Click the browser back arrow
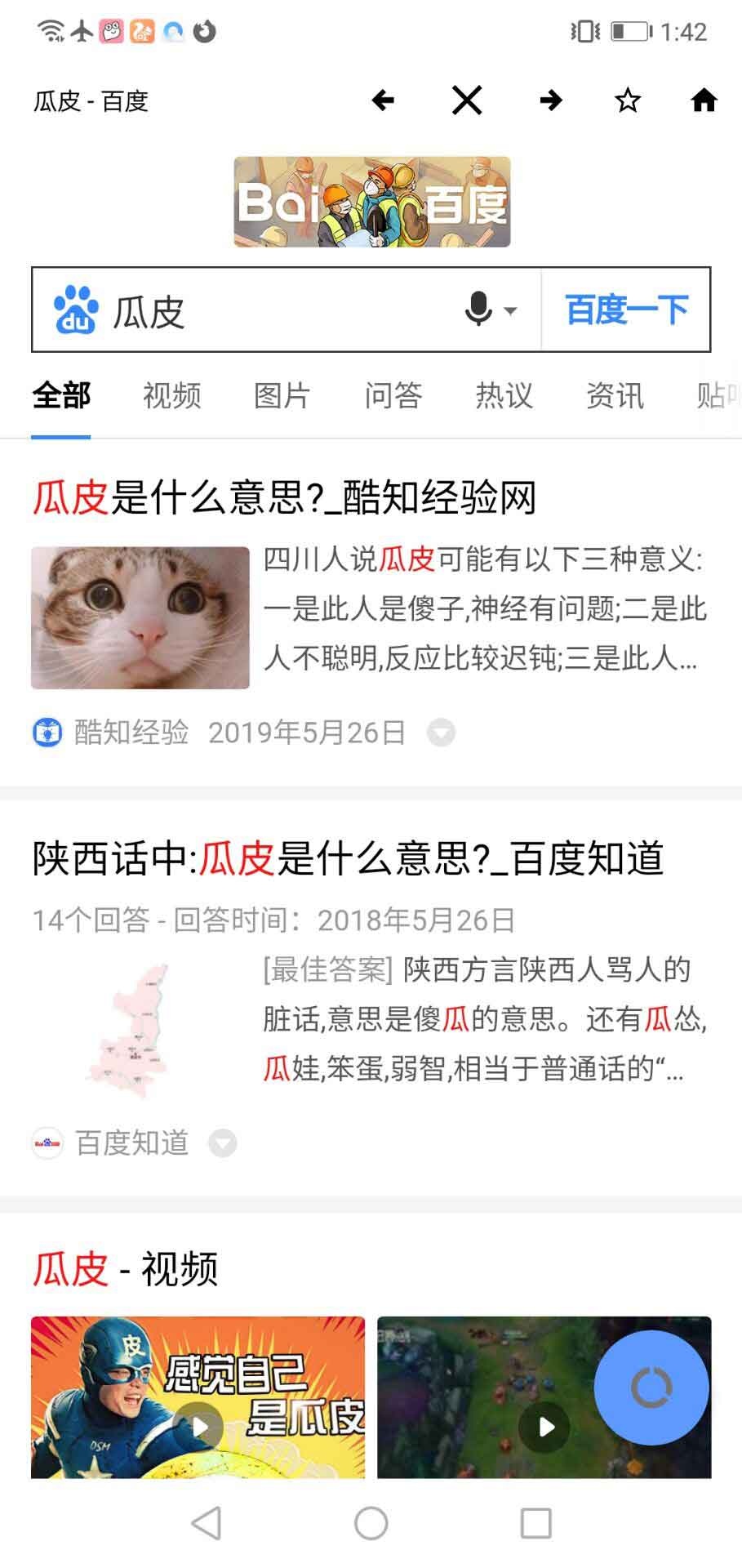Viewport: 742px width, 1568px height. pyautogui.click(x=382, y=100)
